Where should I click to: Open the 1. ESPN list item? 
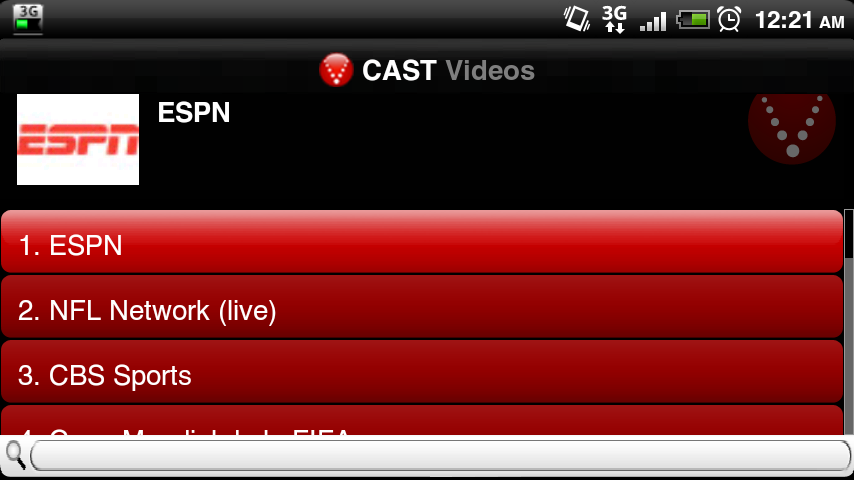pos(420,243)
